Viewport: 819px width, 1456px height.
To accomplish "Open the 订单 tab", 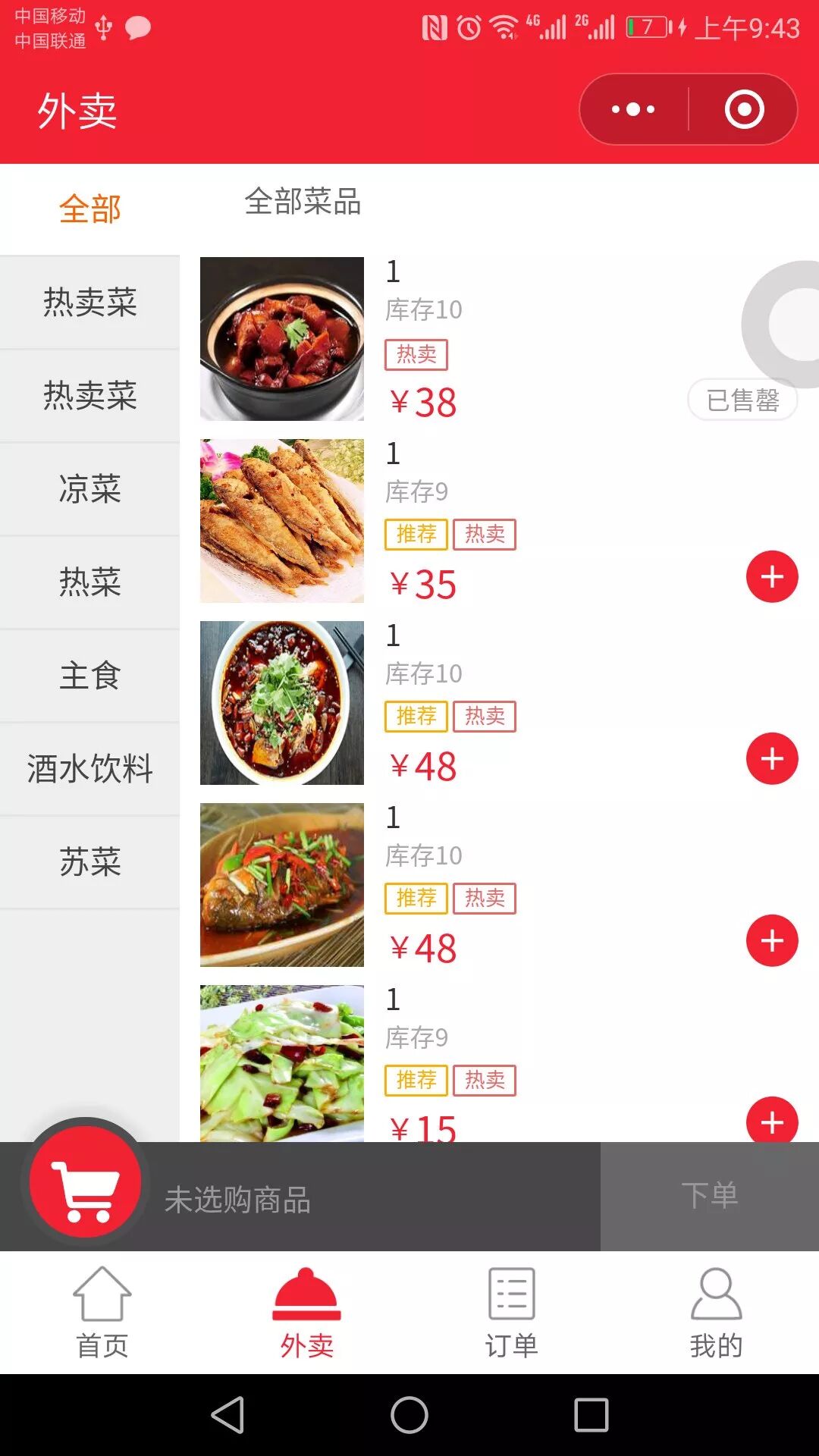I will (512, 1312).
